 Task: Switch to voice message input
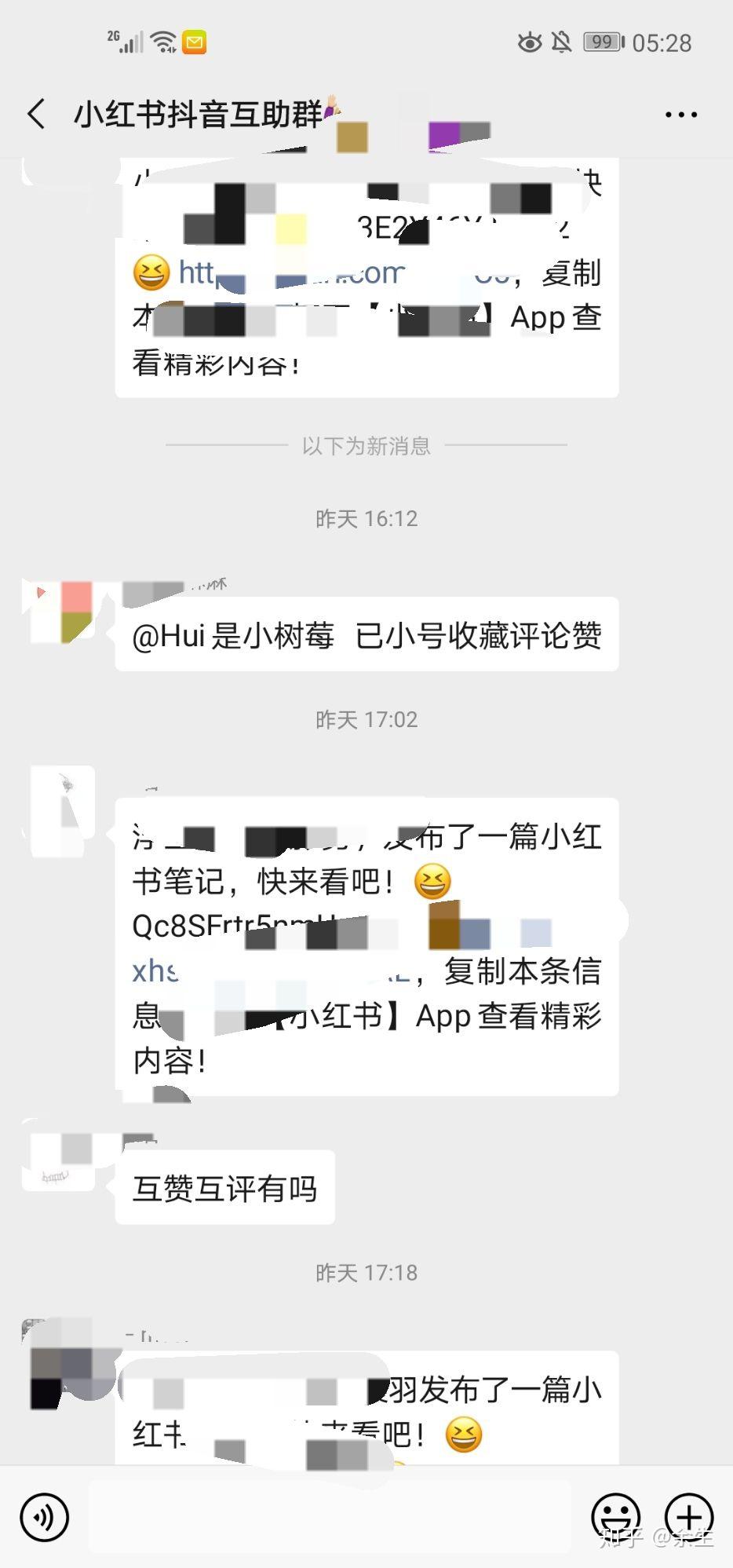(45, 1517)
